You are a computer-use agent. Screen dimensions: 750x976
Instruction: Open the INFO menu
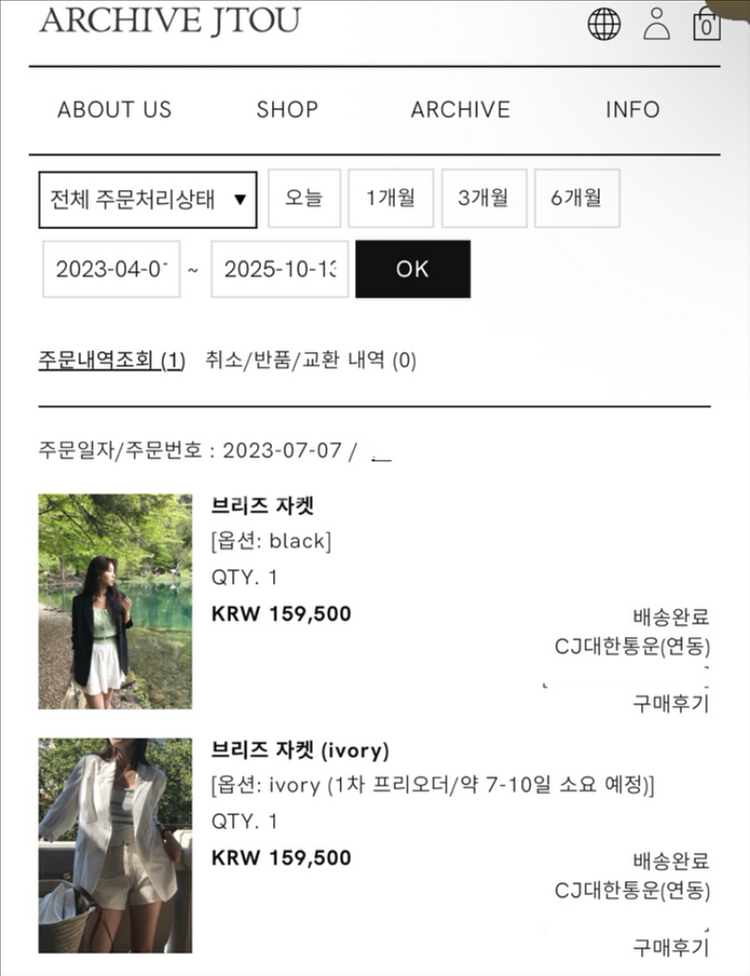(x=632, y=110)
